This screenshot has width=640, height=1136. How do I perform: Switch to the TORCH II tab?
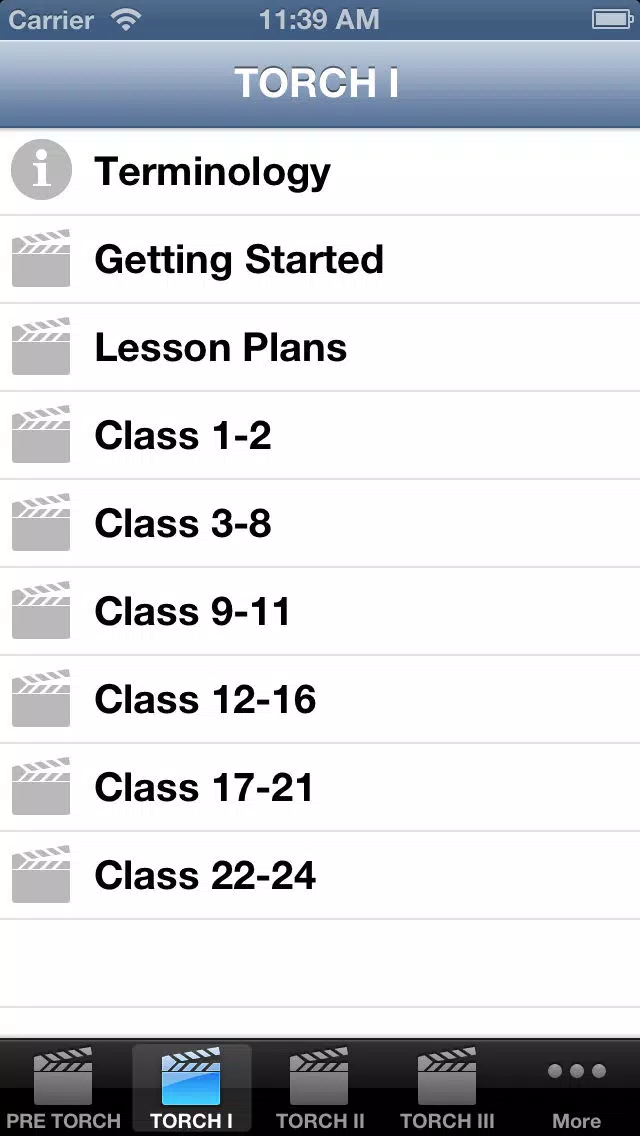coord(320,1088)
